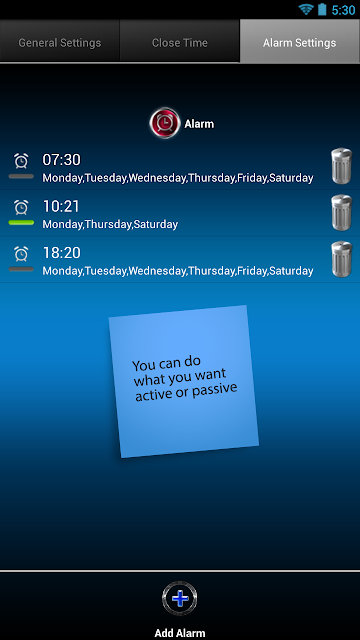
Task: Switch to the General Settings tab
Action: (60, 41)
